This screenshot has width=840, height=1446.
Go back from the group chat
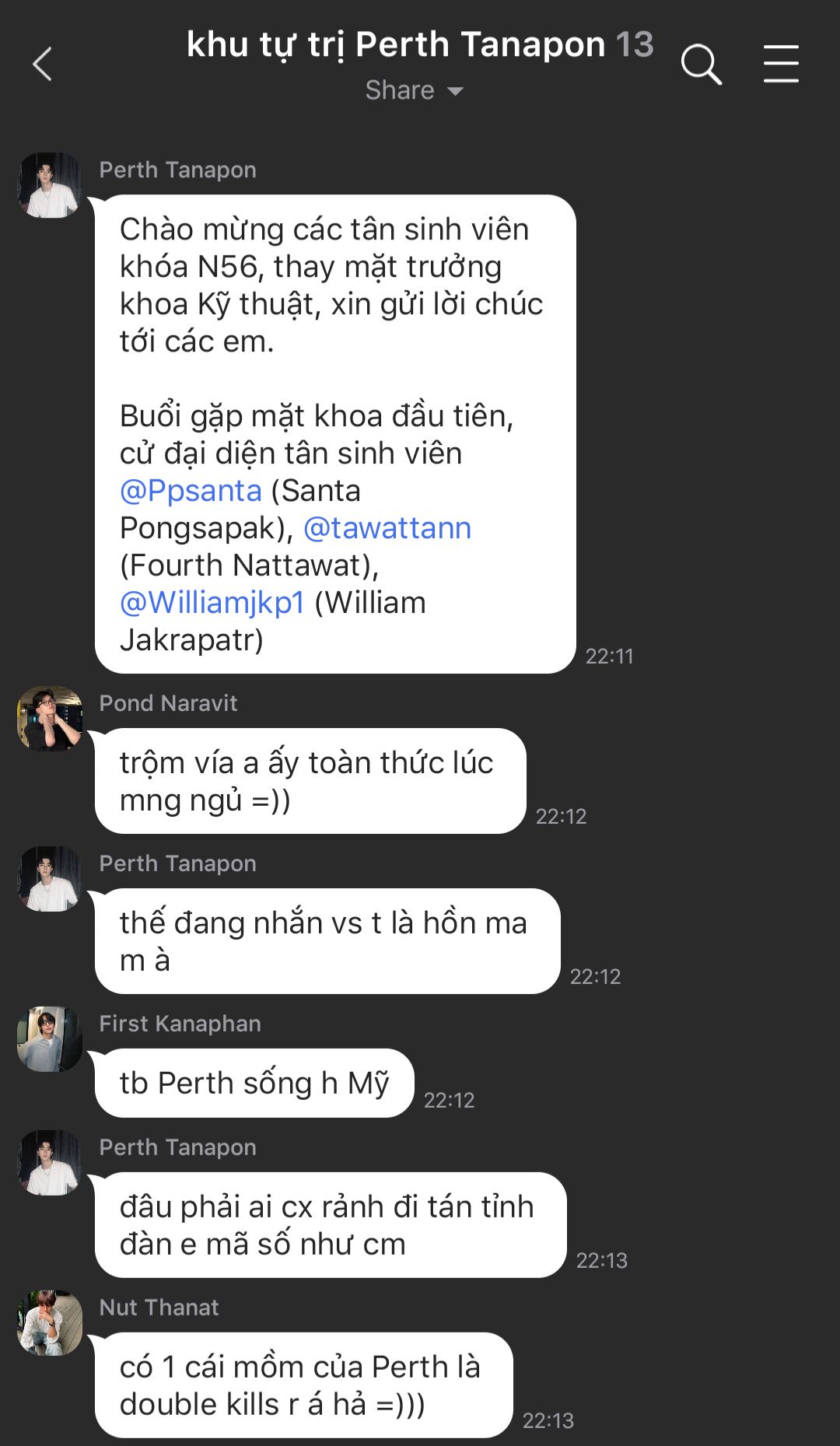[43, 64]
